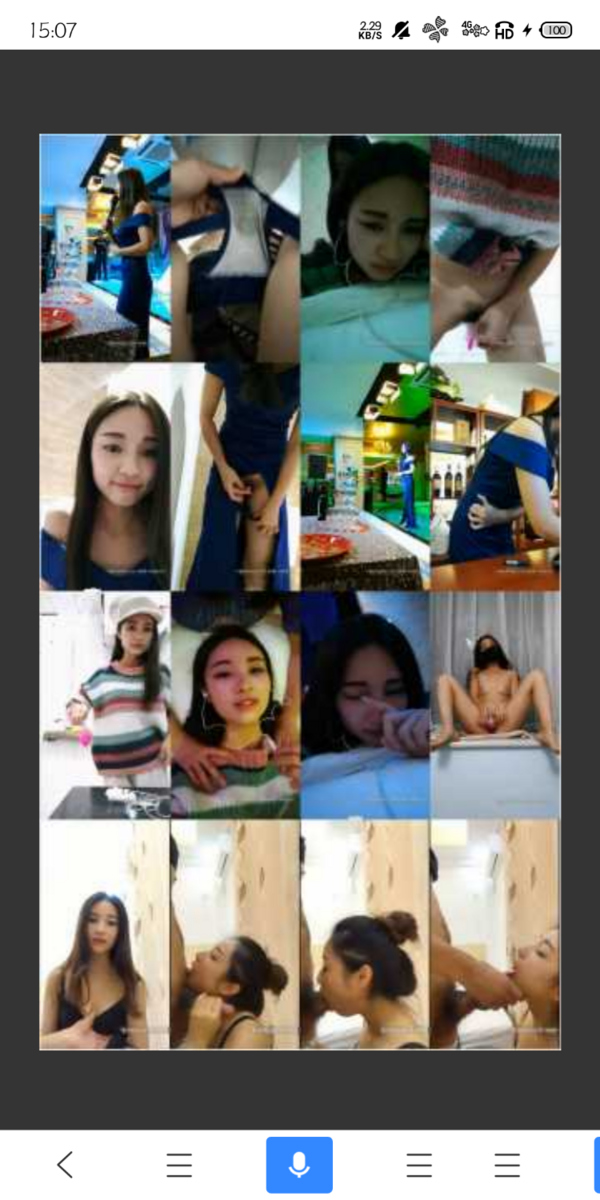
Task: Tap the back arrow in bottom toolbar
Action: tap(65, 1165)
